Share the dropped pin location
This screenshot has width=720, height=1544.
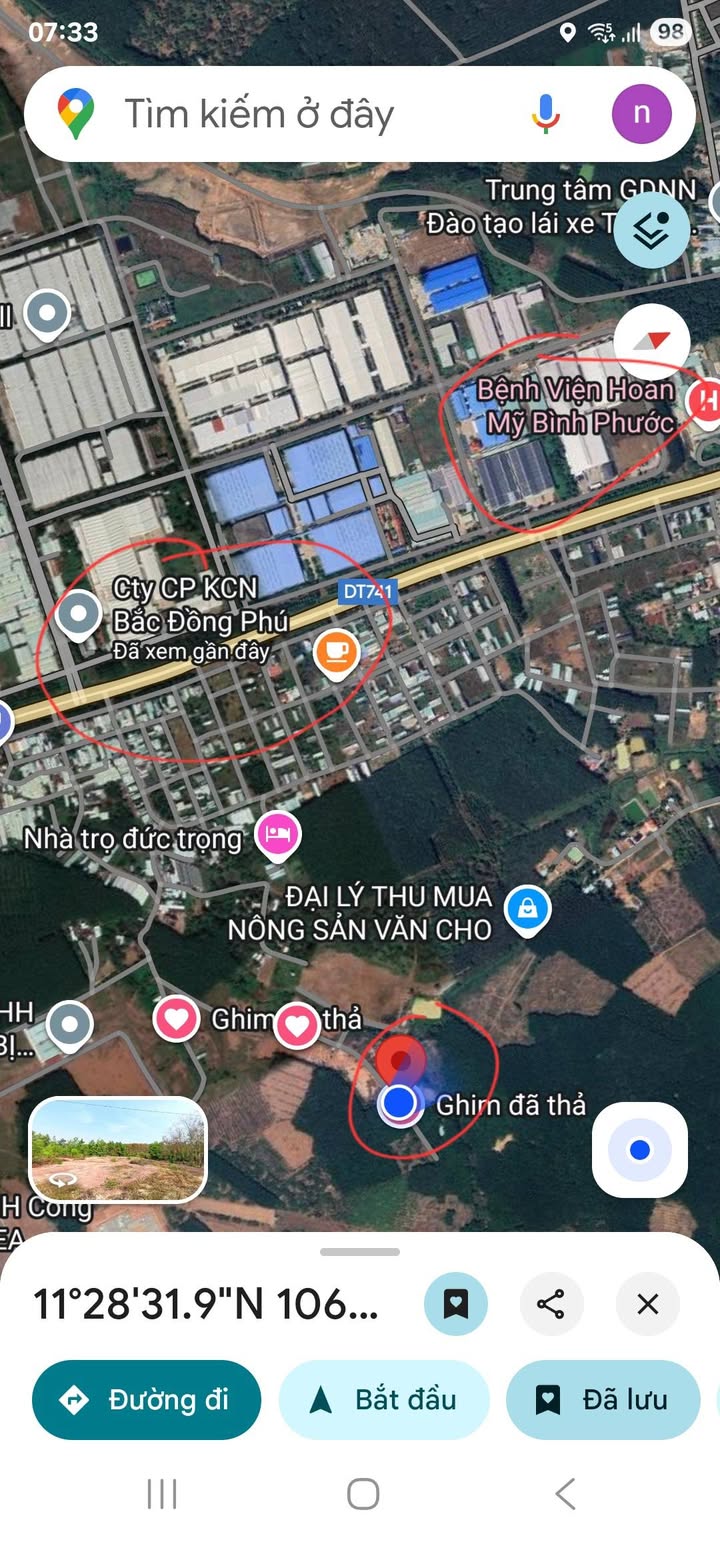coord(551,1303)
